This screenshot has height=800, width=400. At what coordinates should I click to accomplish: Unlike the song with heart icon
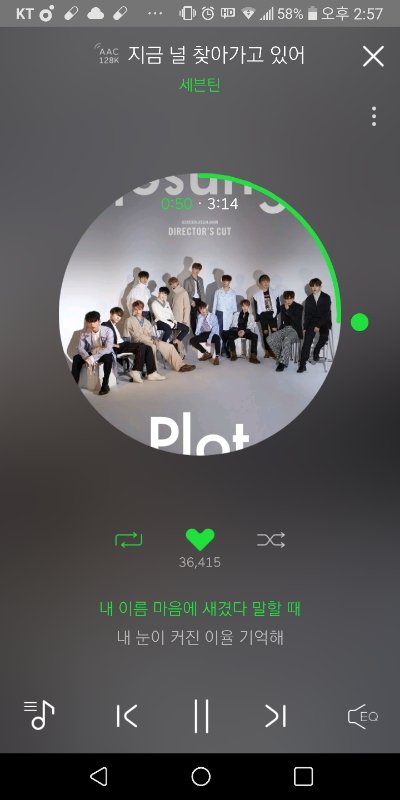click(200, 539)
